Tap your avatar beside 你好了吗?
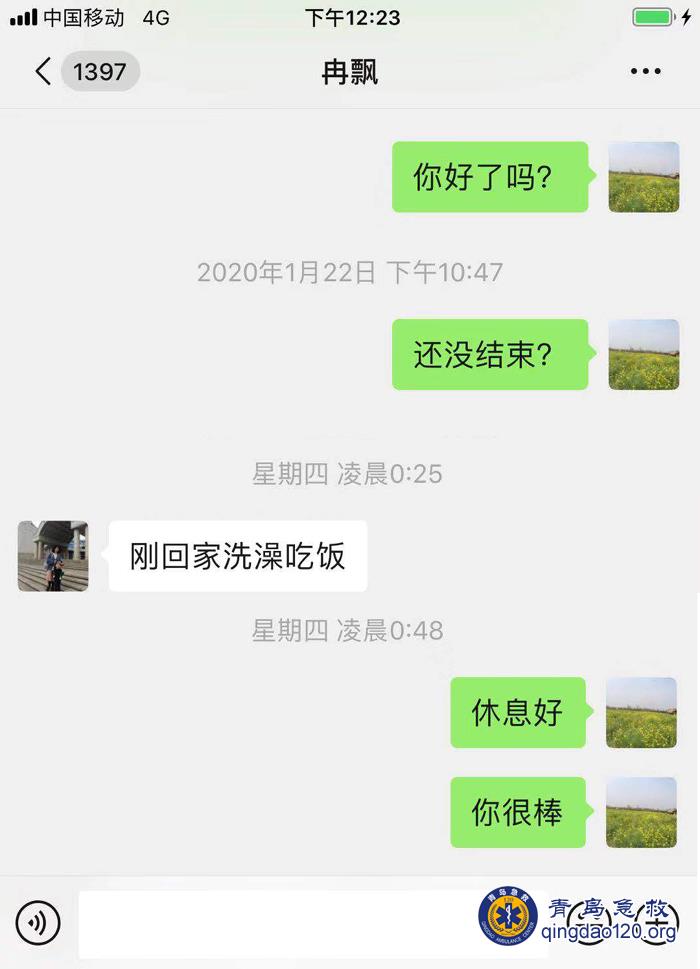 point(644,177)
